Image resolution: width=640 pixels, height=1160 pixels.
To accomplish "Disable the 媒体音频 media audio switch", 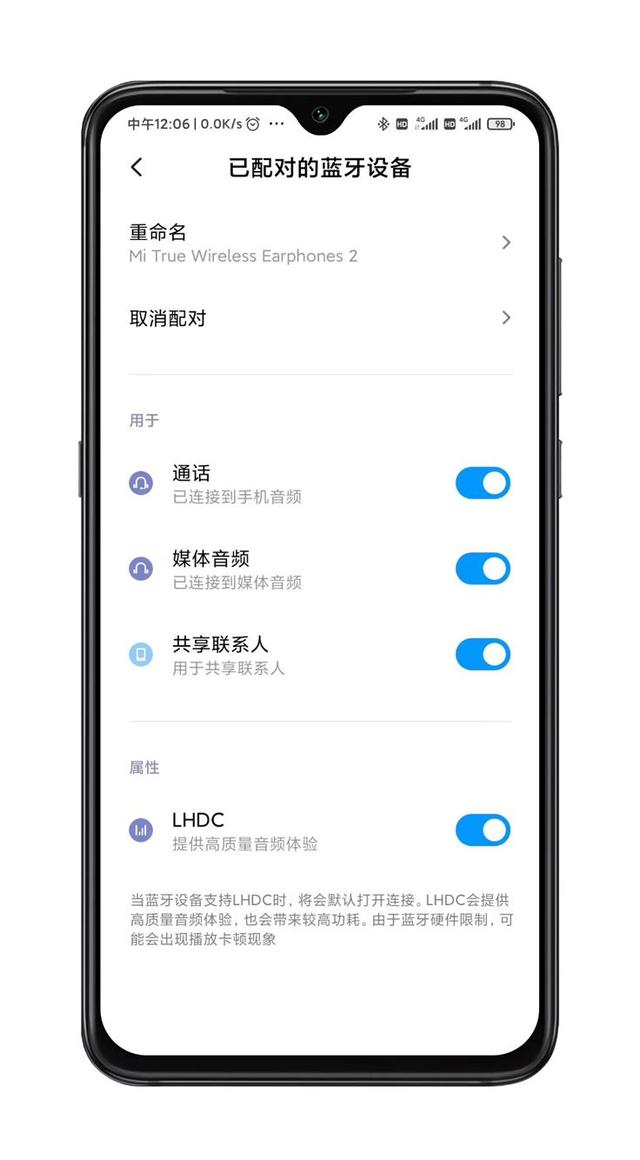I will coord(483,569).
